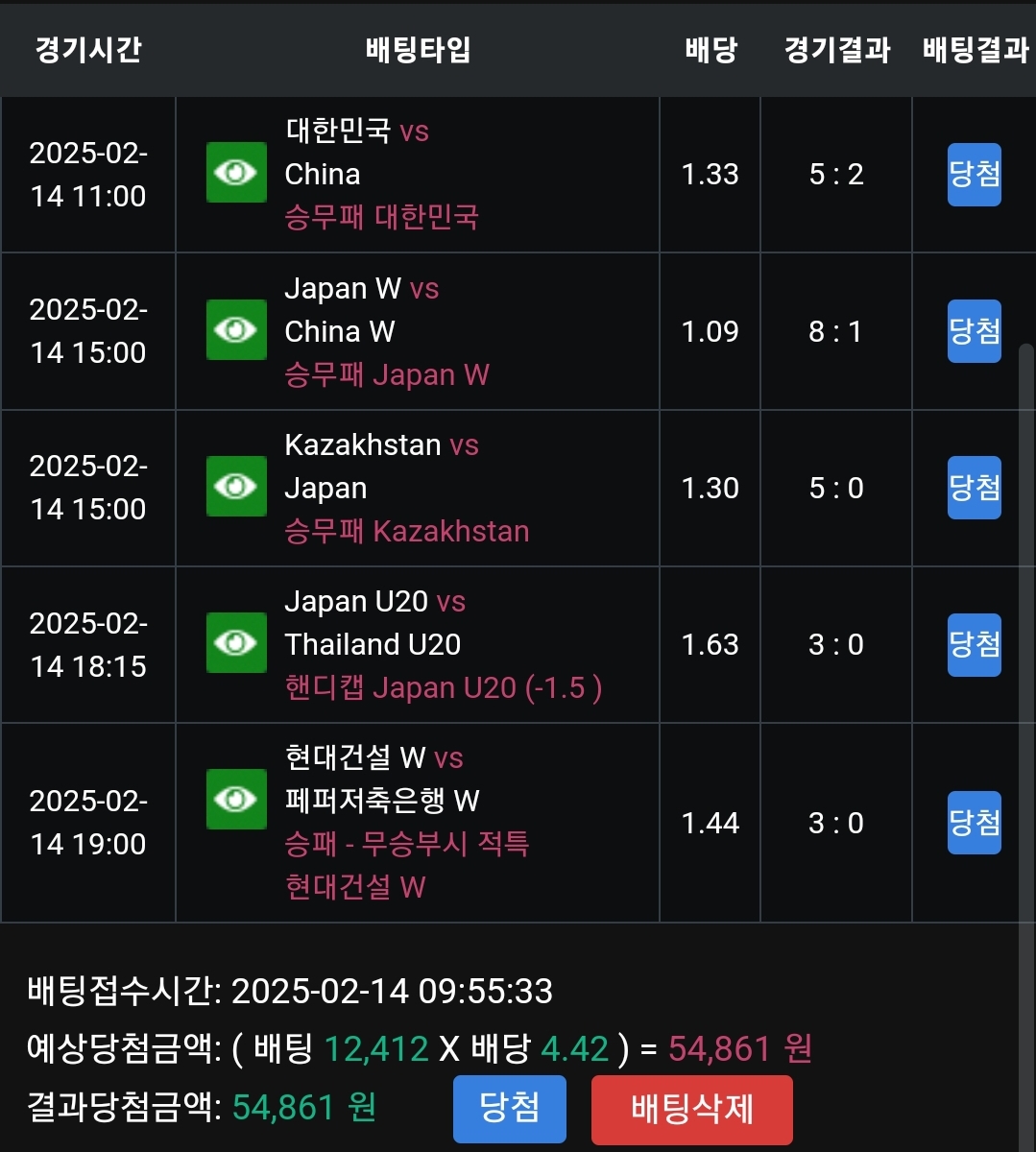The height and width of the screenshot is (1152, 1036).
Task: Tap the eye icon for Japan U20 match
Action: pyautogui.click(x=236, y=643)
